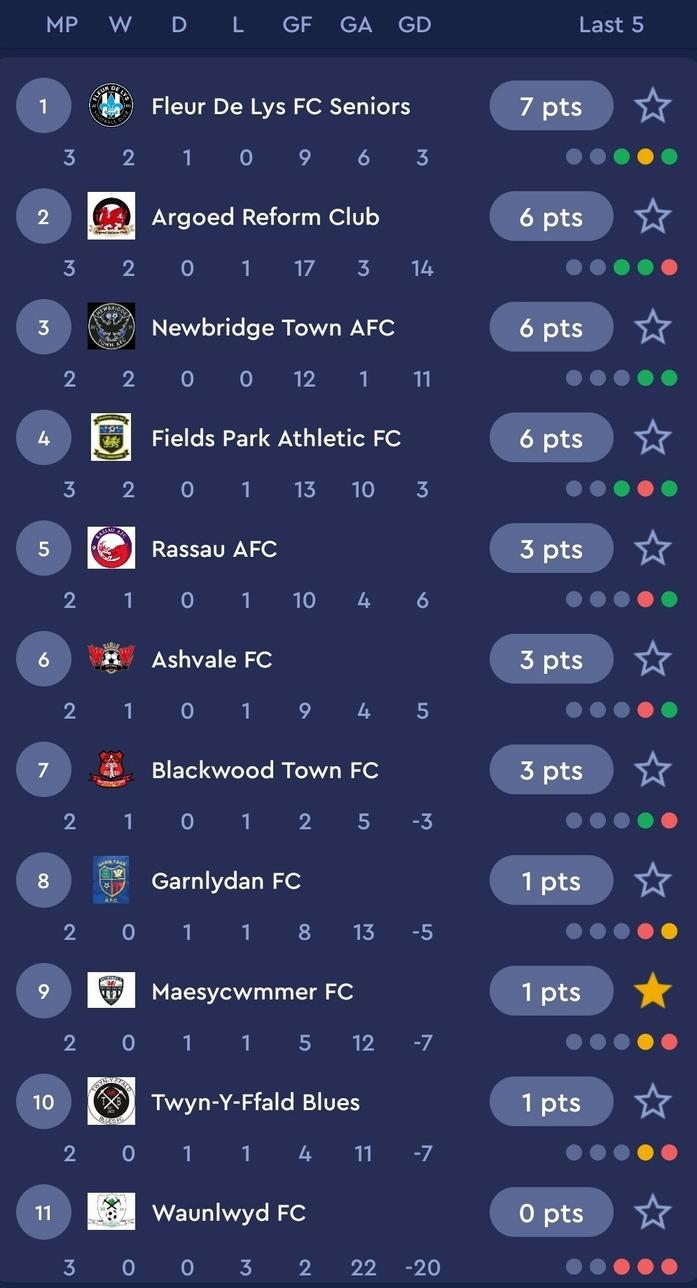
Task: Select Blackwood Town FC in the table
Action: pos(264,771)
